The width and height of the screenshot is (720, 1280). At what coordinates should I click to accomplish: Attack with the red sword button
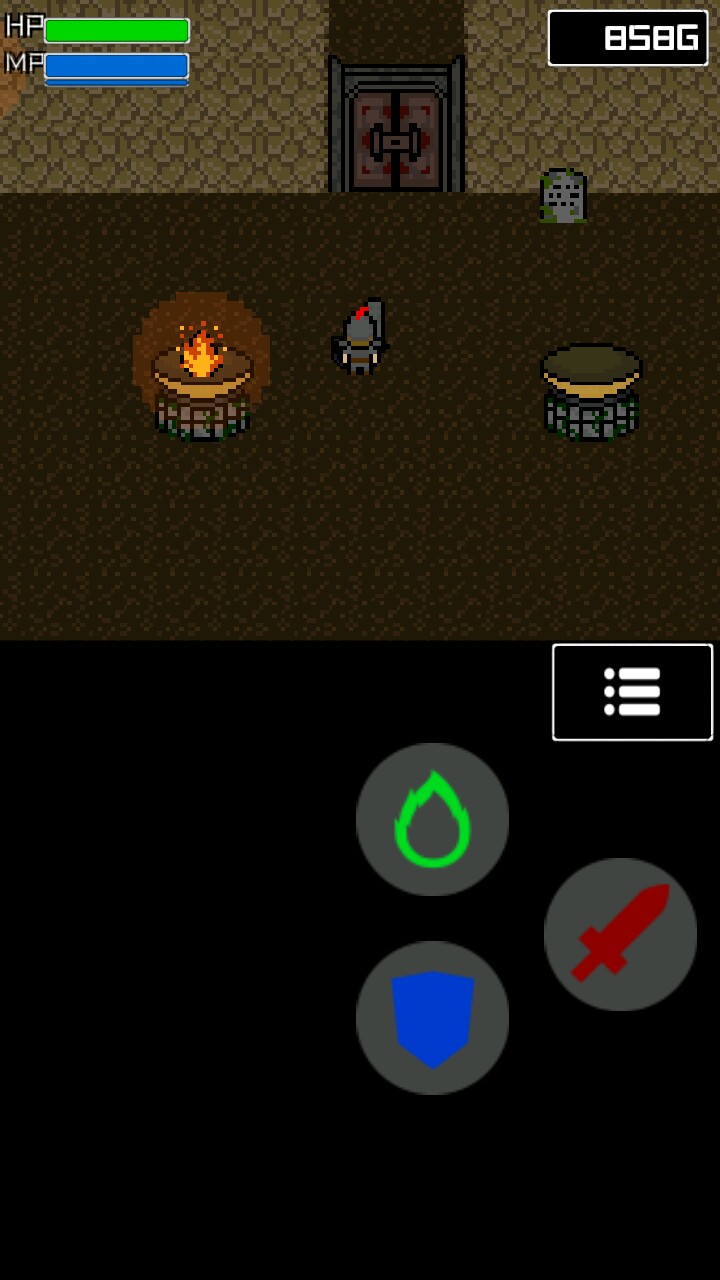coord(620,934)
